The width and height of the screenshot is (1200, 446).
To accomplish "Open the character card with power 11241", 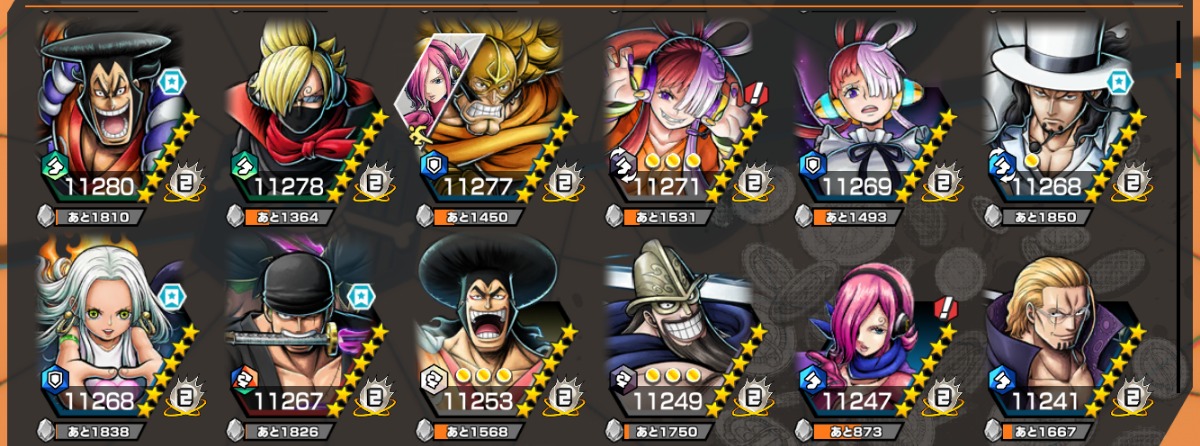I will pos(1058,330).
